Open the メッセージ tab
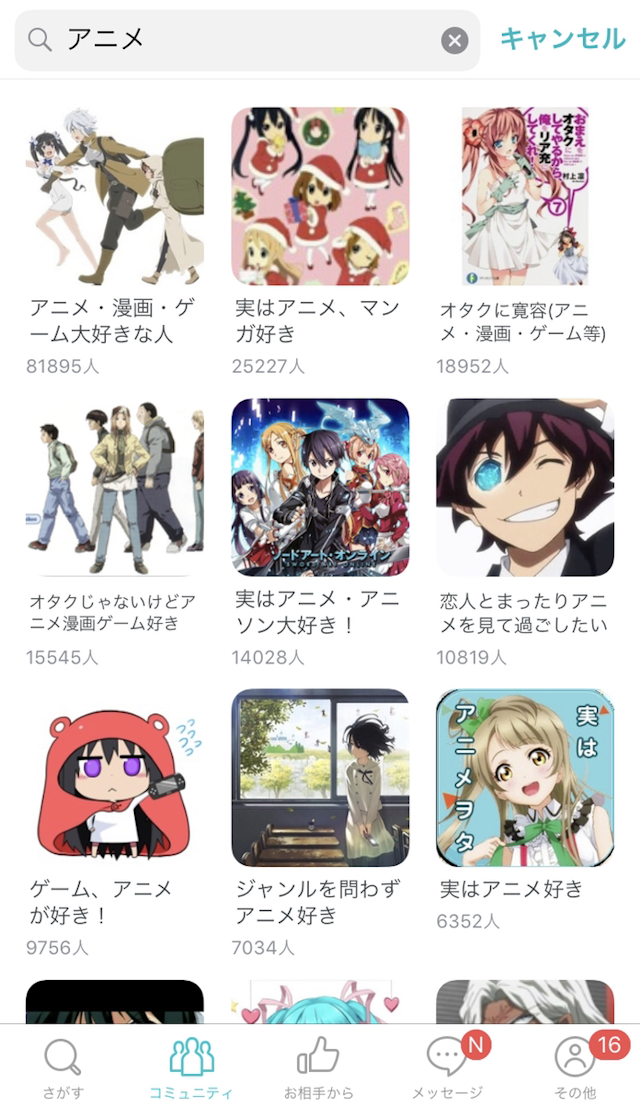Viewport: 640px width, 1107px height. (447, 1067)
